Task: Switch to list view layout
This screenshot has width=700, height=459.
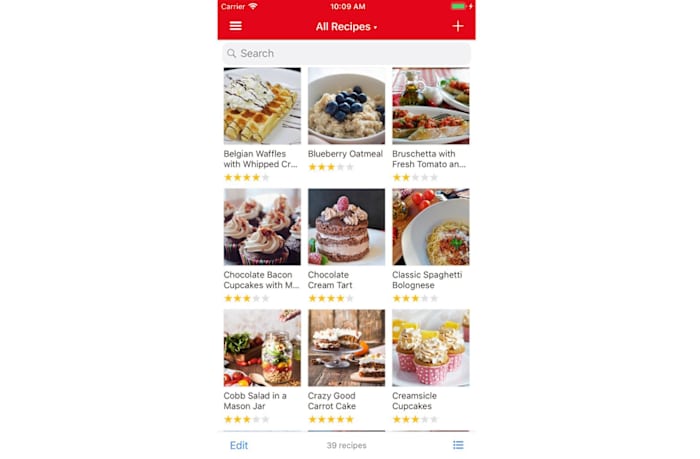Action: point(458,445)
